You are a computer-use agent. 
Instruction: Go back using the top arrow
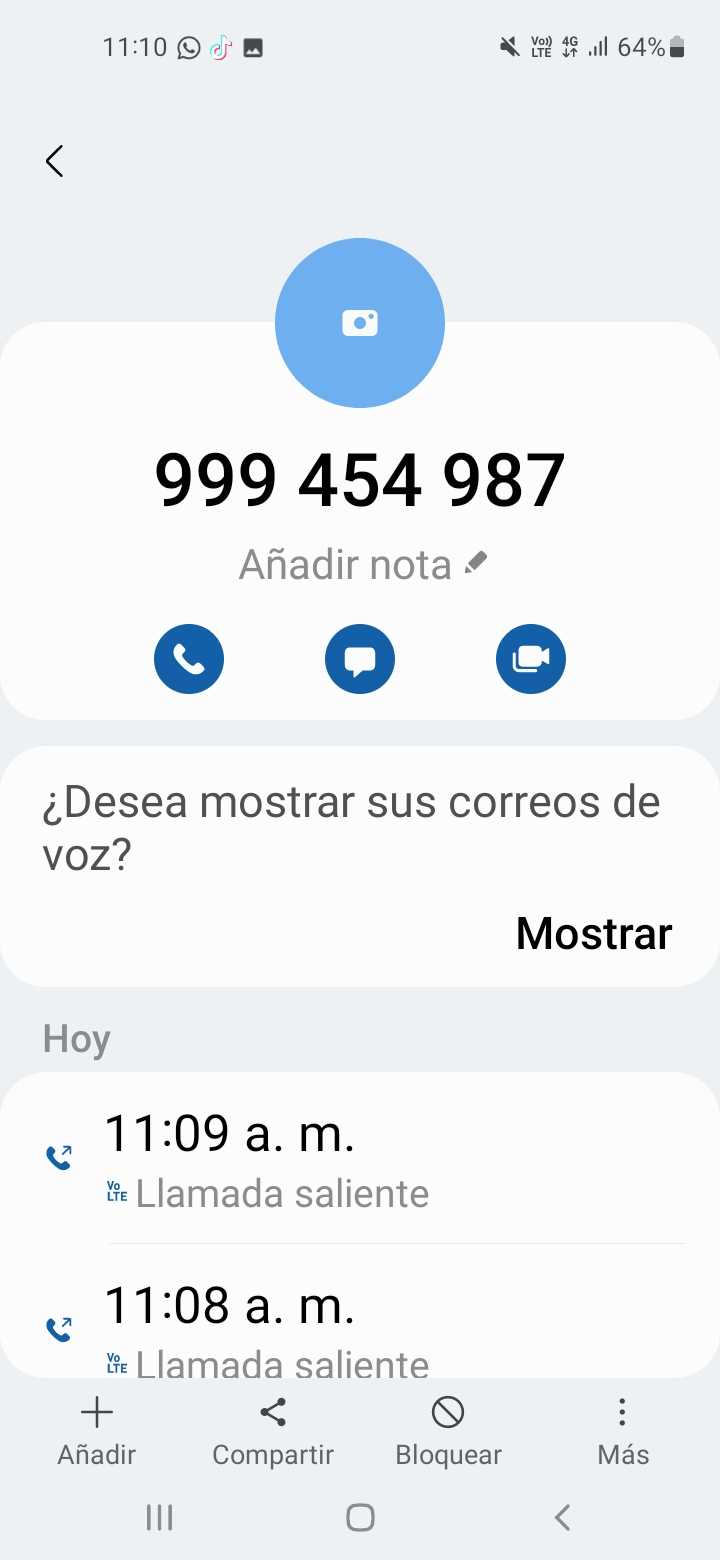click(x=55, y=161)
